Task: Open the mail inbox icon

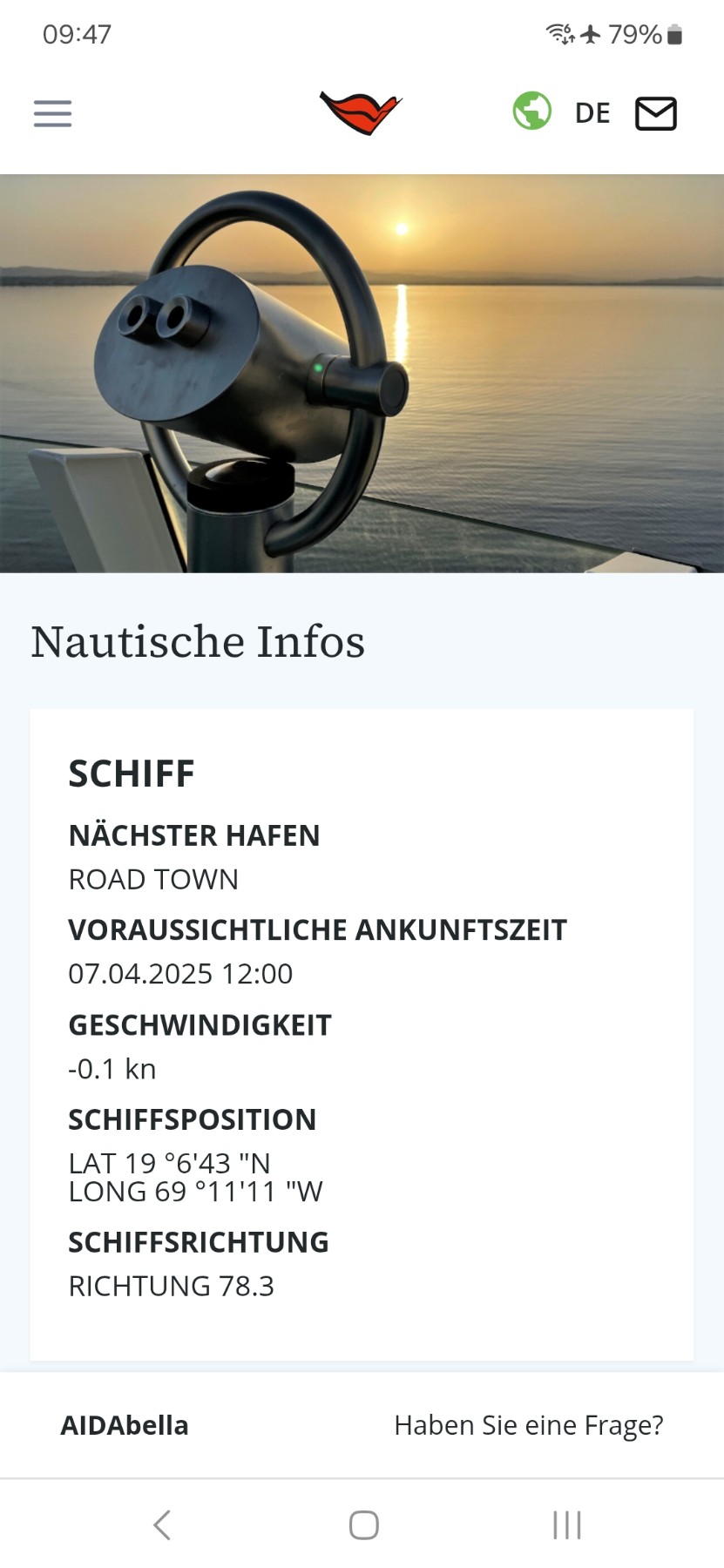Action: pyautogui.click(x=655, y=113)
